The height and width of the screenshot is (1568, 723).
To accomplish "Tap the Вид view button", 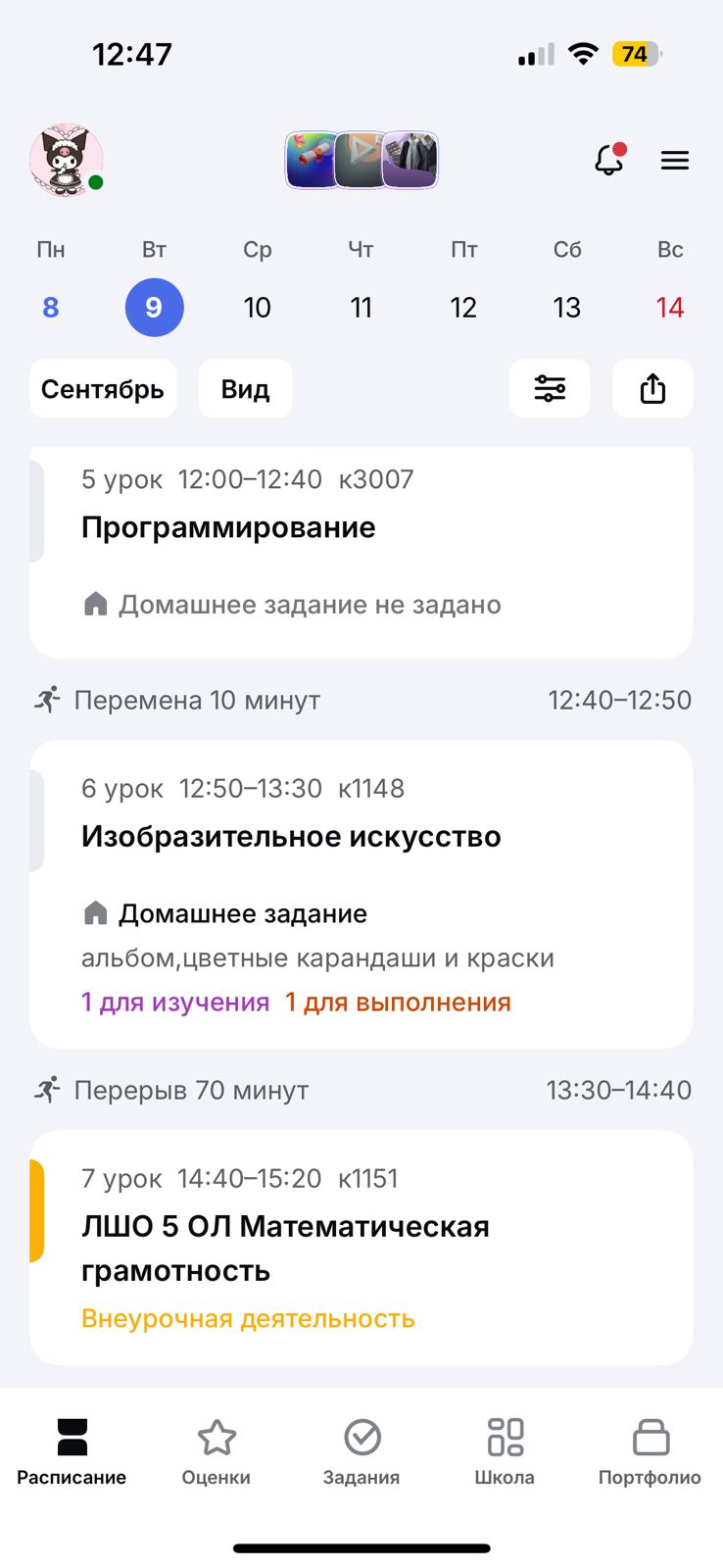I will pos(245,389).
